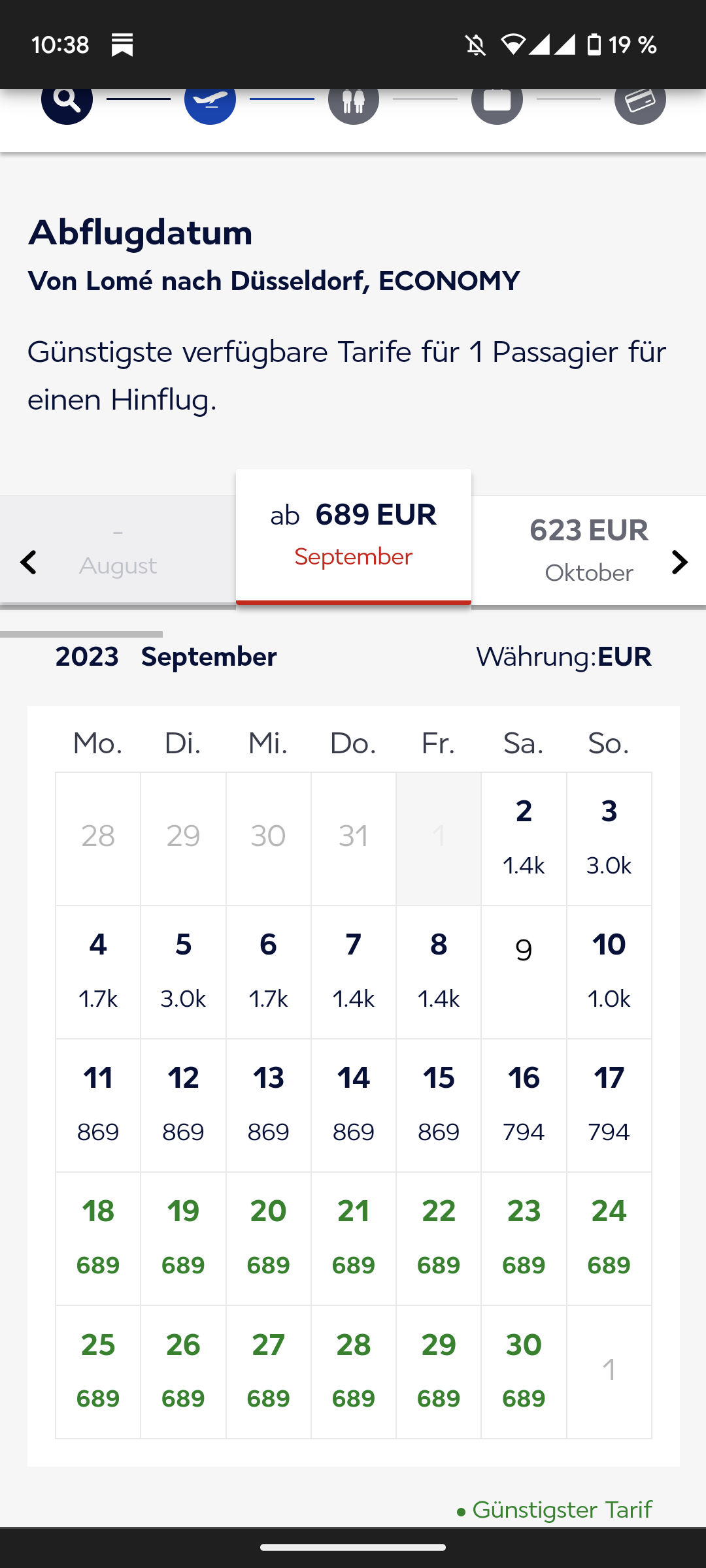This screenshot has width=706, height=1568.
Task: Select September 16 priced at 794
Action: pyautogui.click(x=524, y=1105)
